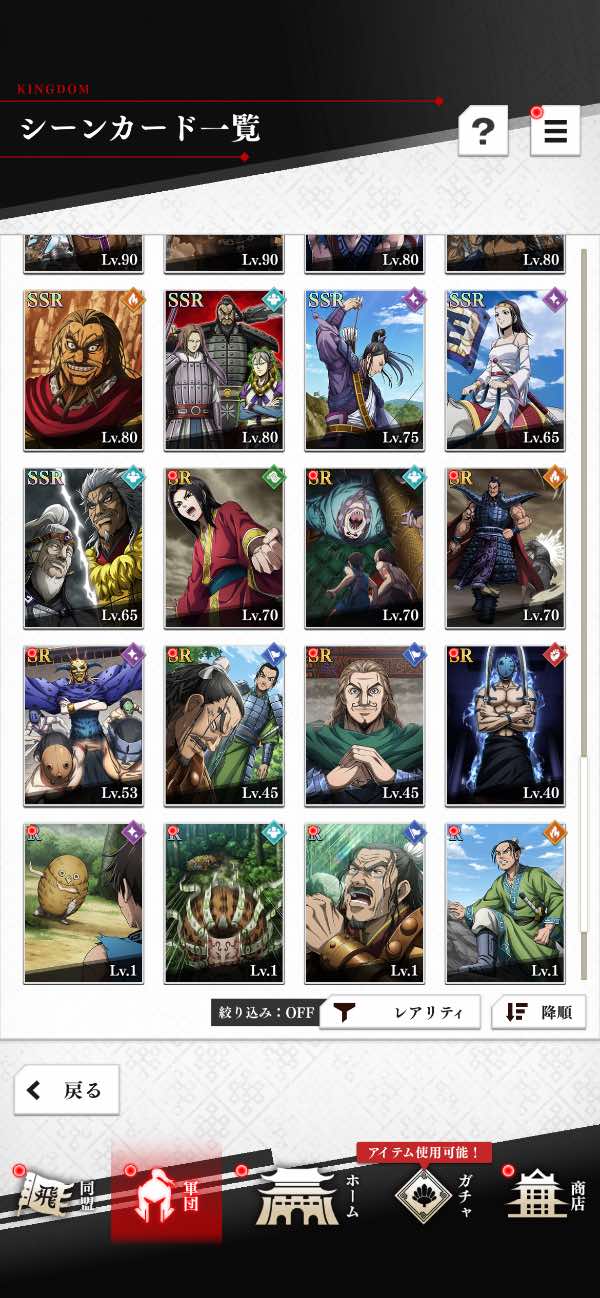View the R potato creature card Lv.1
The width and height of the screenshot is (600, 1298).
[x=84, y=902]
